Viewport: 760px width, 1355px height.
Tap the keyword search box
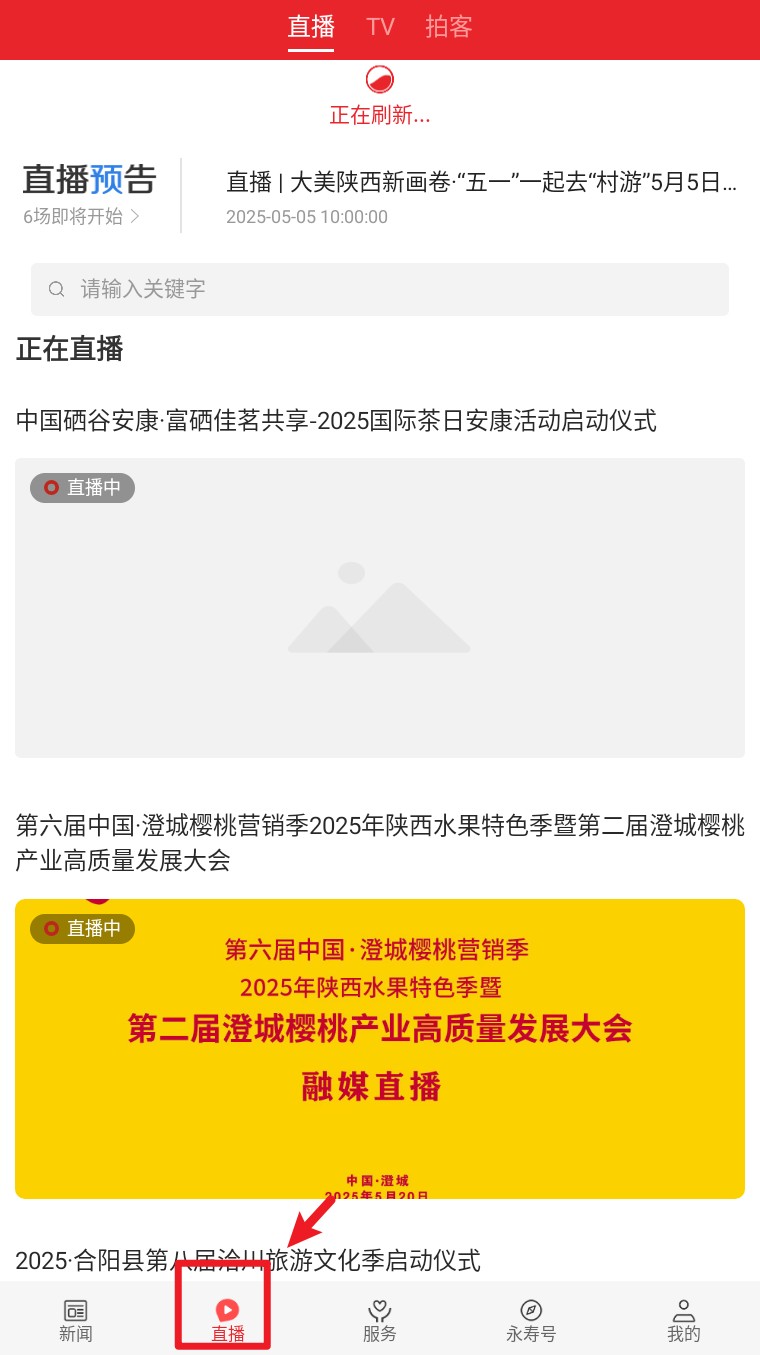click(x=380, y=289)
